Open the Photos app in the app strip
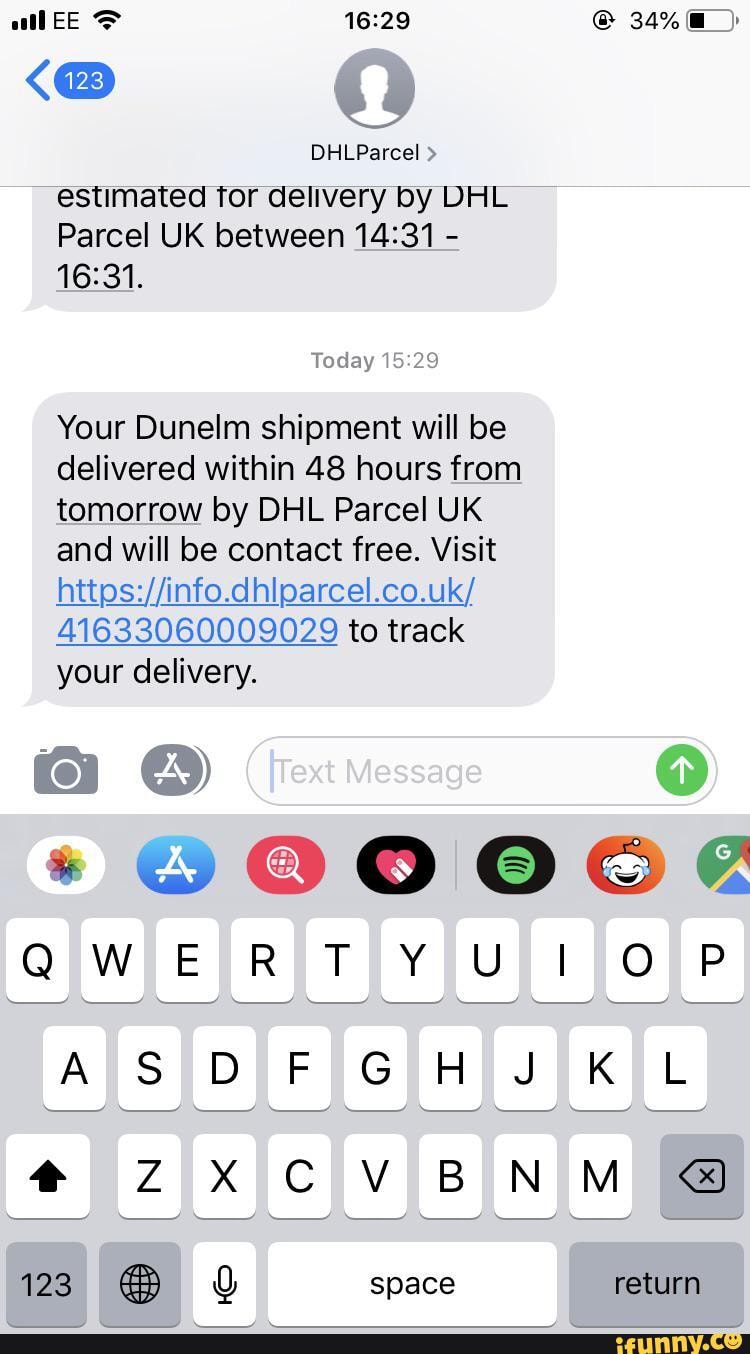The image size is (750, 1354). (x=66, y=865)
